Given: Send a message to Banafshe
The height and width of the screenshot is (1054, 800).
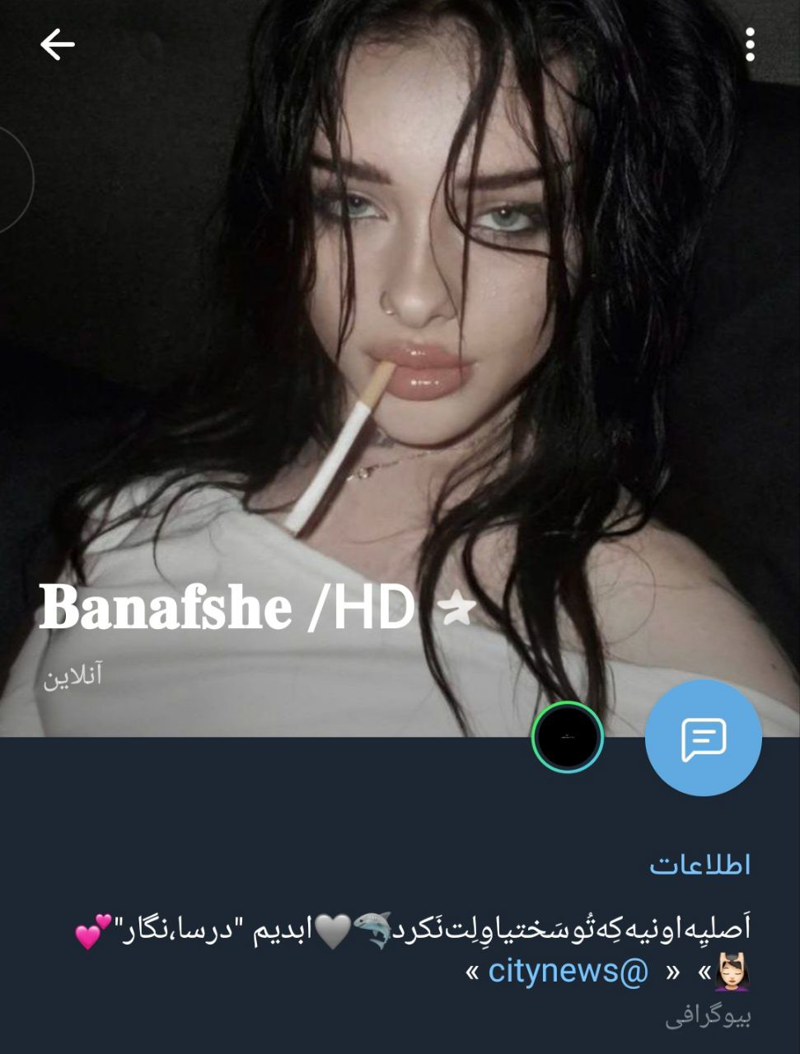Looking at the screenshot, I should [x=702, y=738].
